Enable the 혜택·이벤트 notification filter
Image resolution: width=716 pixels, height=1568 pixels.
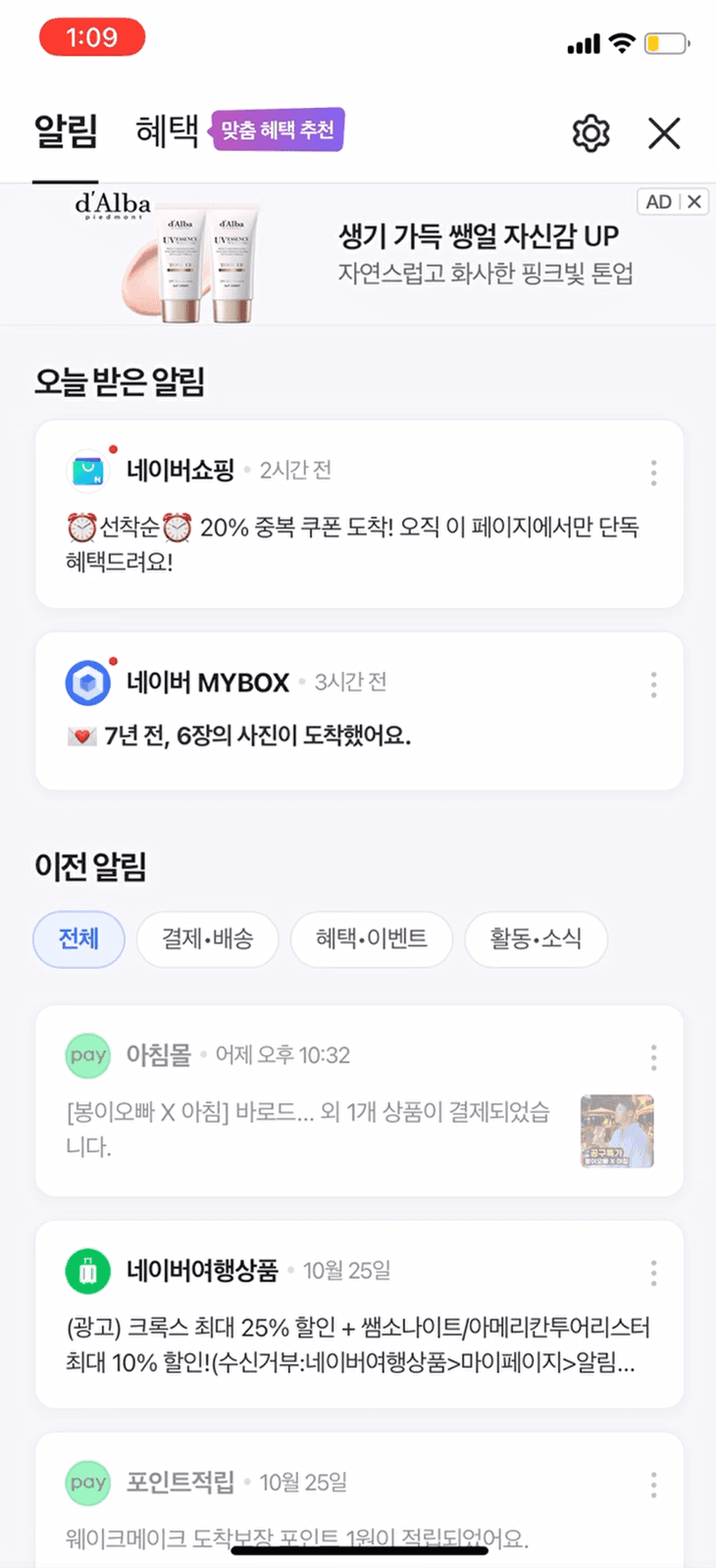click(x=371, y=938)
